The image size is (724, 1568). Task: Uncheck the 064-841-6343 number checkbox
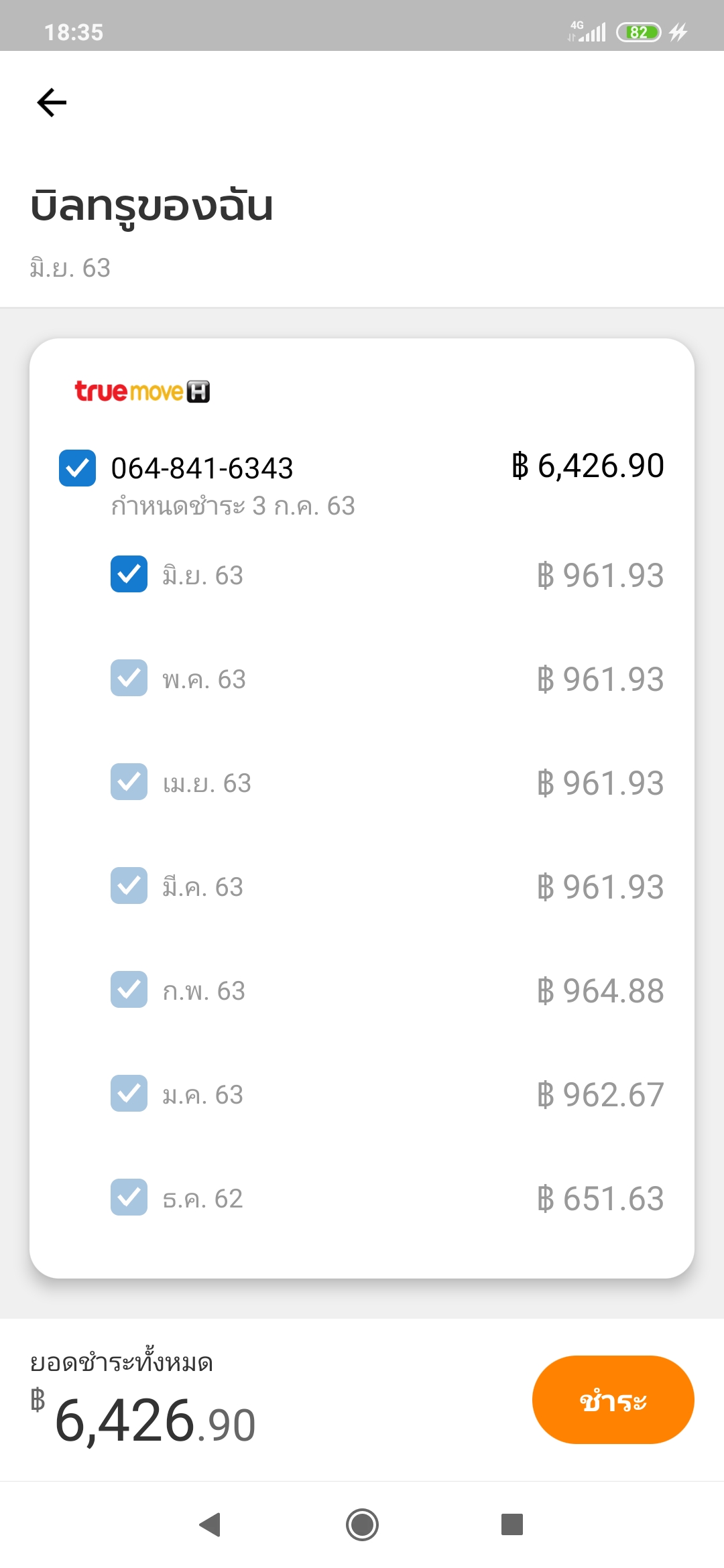tap(77, 468)
